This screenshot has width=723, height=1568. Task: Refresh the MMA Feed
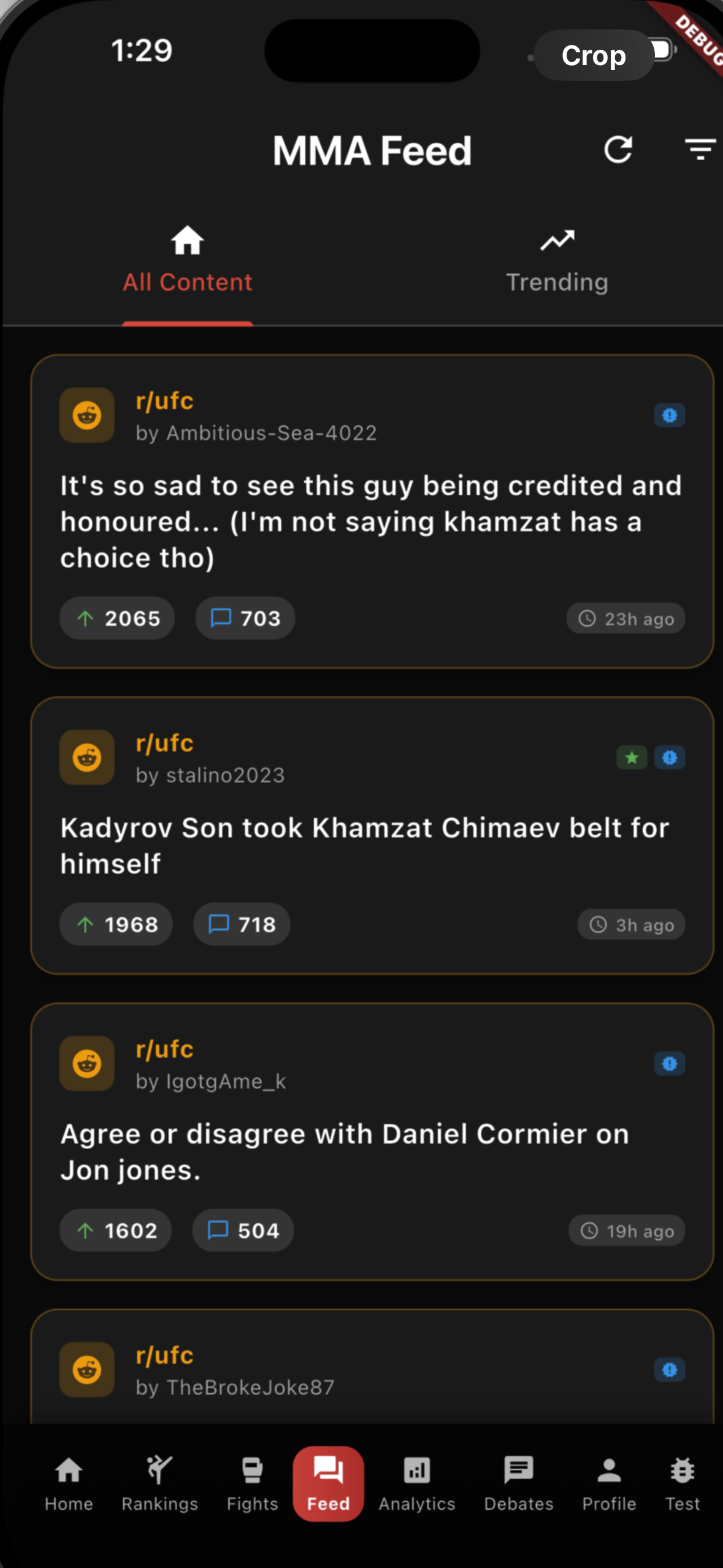click(x=618, y=150)
